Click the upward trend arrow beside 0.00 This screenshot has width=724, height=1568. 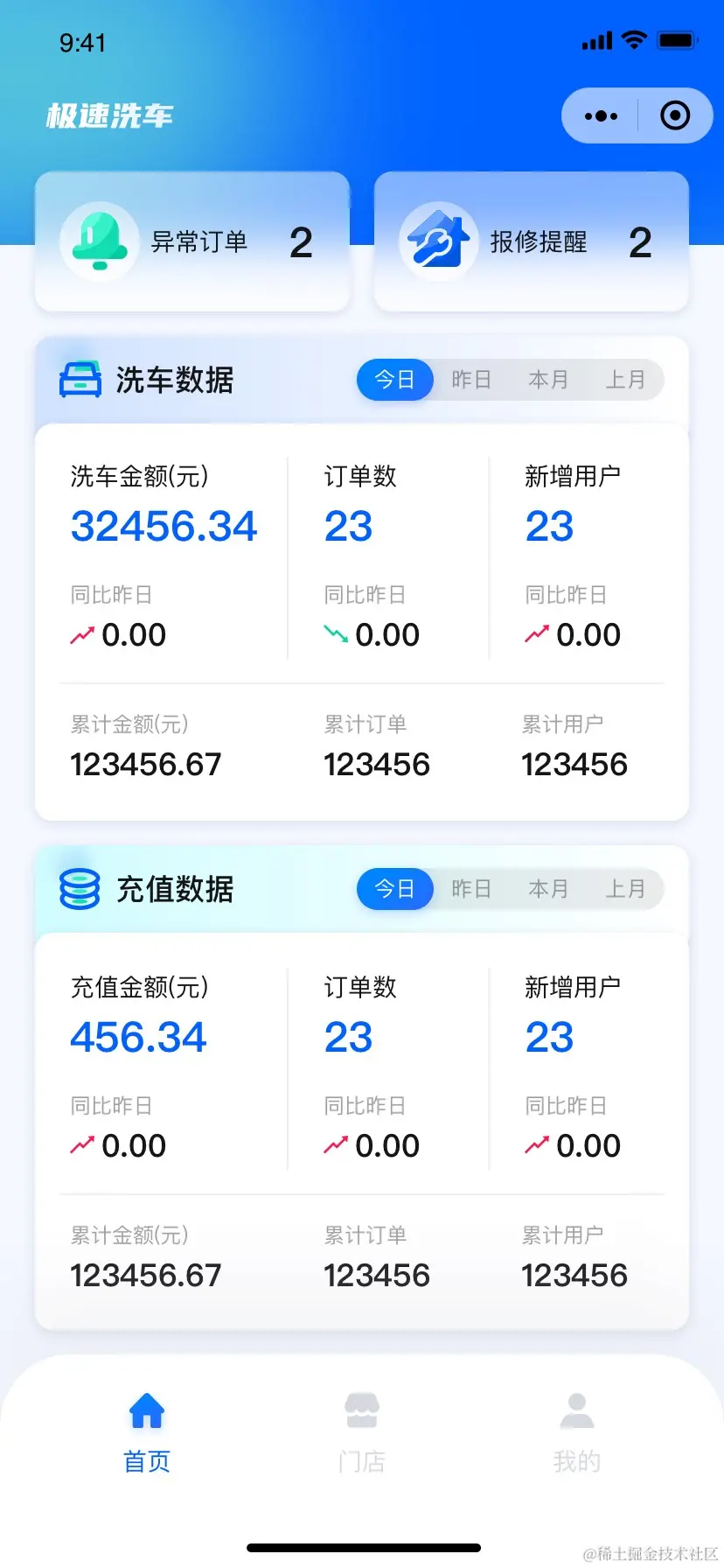click(82, 635)
